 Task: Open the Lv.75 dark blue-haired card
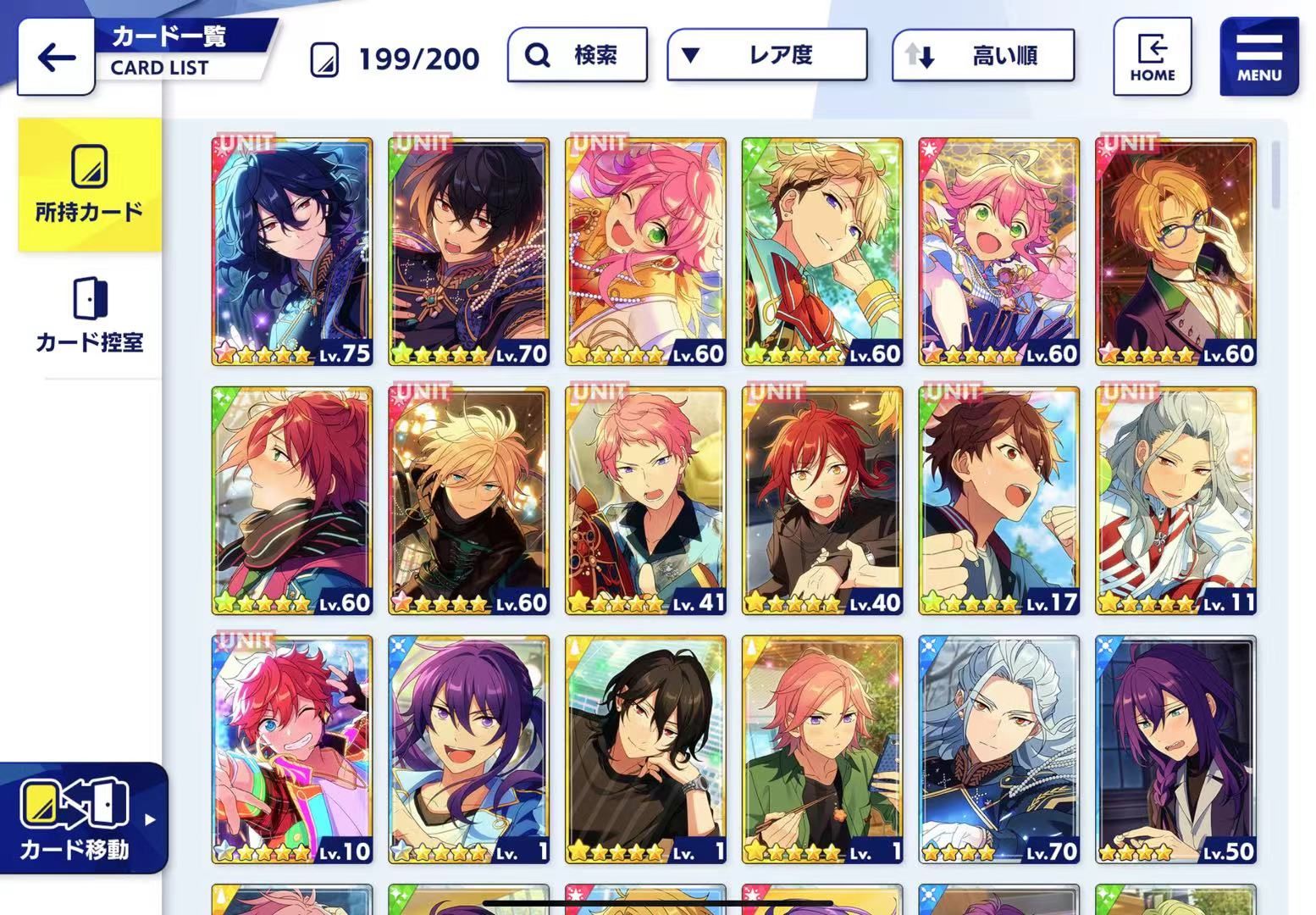click(x=292, y=252)
